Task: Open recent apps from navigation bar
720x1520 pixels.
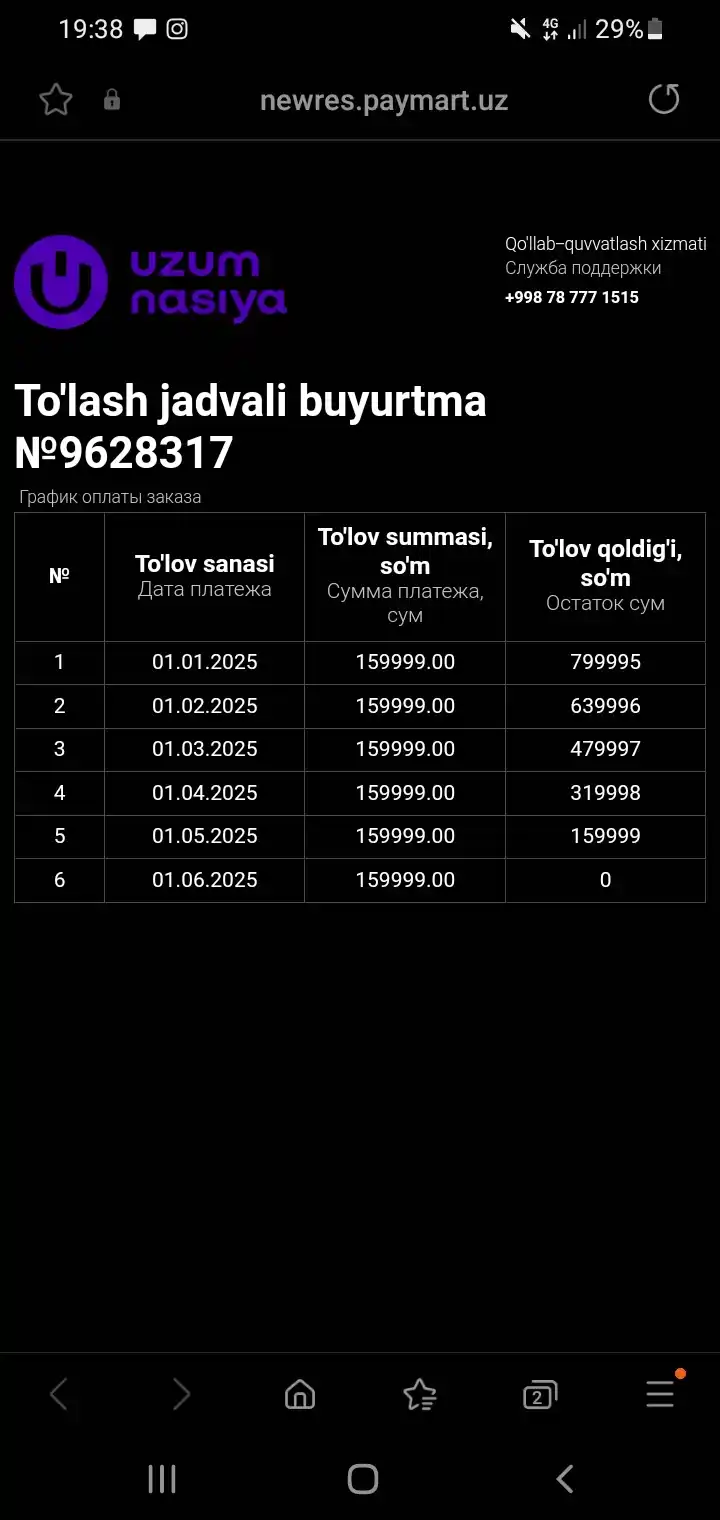Action: click(162, 1479)
